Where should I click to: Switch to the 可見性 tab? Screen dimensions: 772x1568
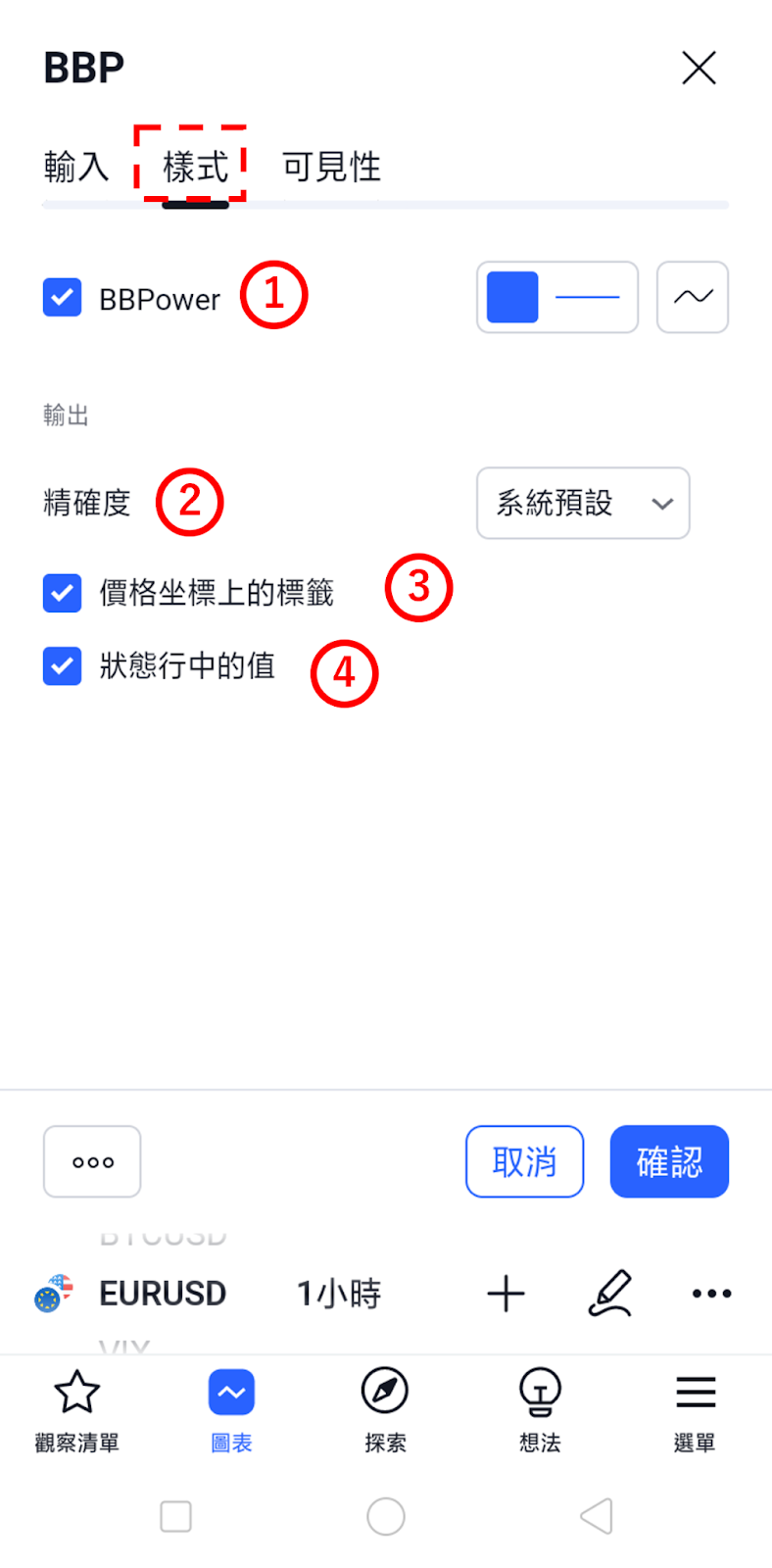tap(331, 167)
